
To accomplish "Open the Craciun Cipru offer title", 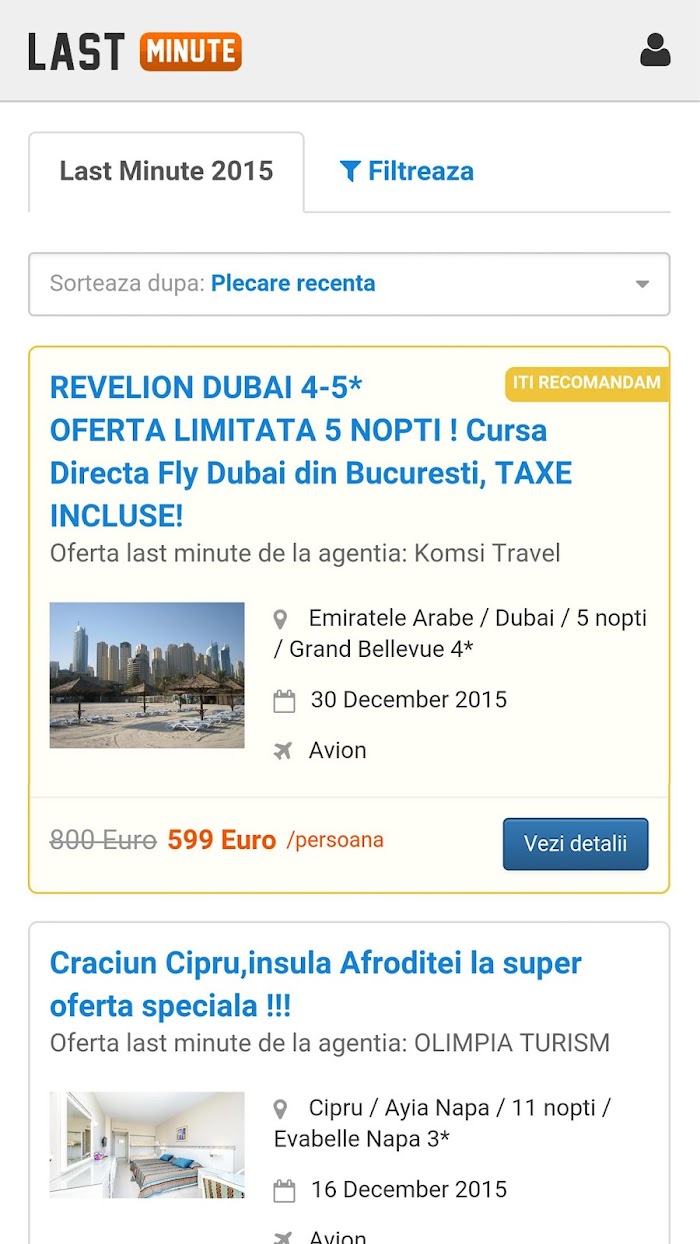I will [316, 984].
